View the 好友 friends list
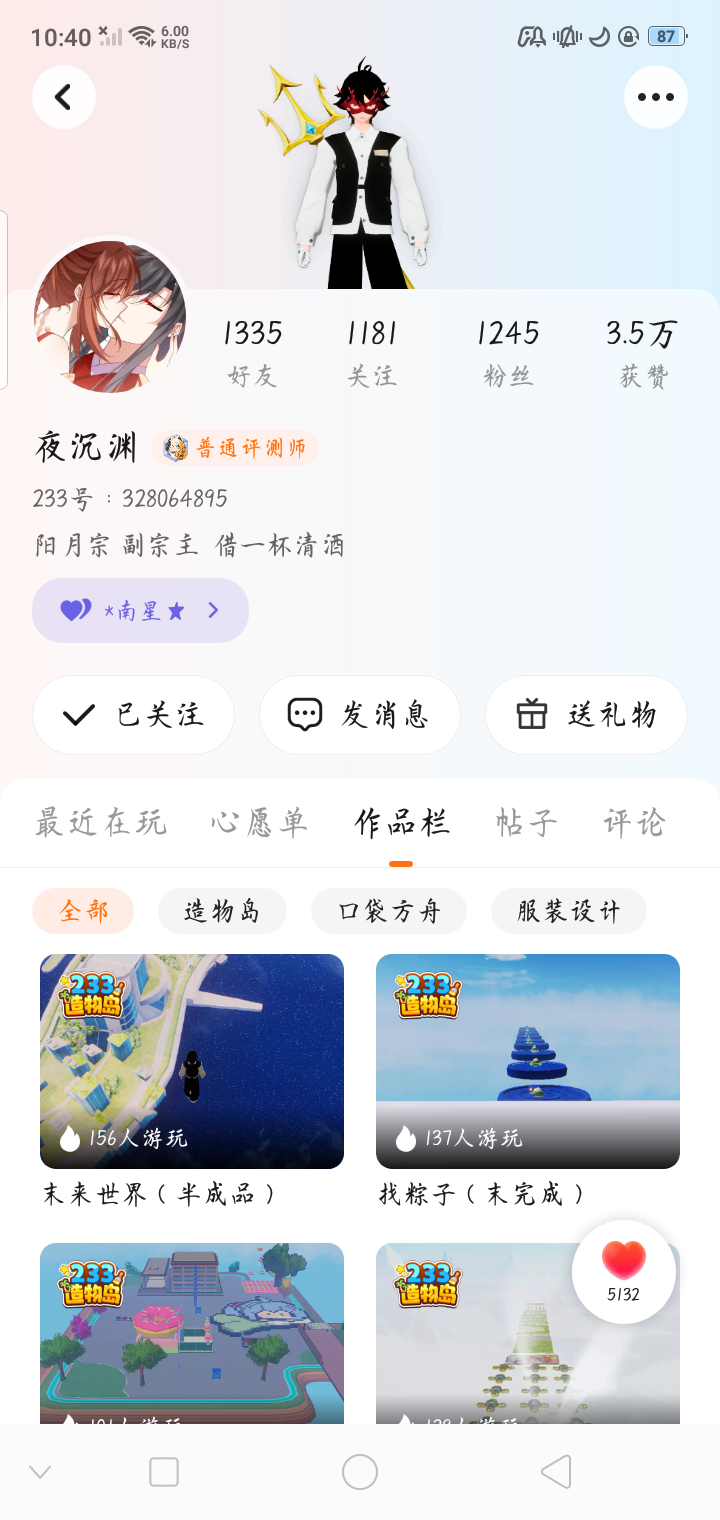 coord(252,352)
